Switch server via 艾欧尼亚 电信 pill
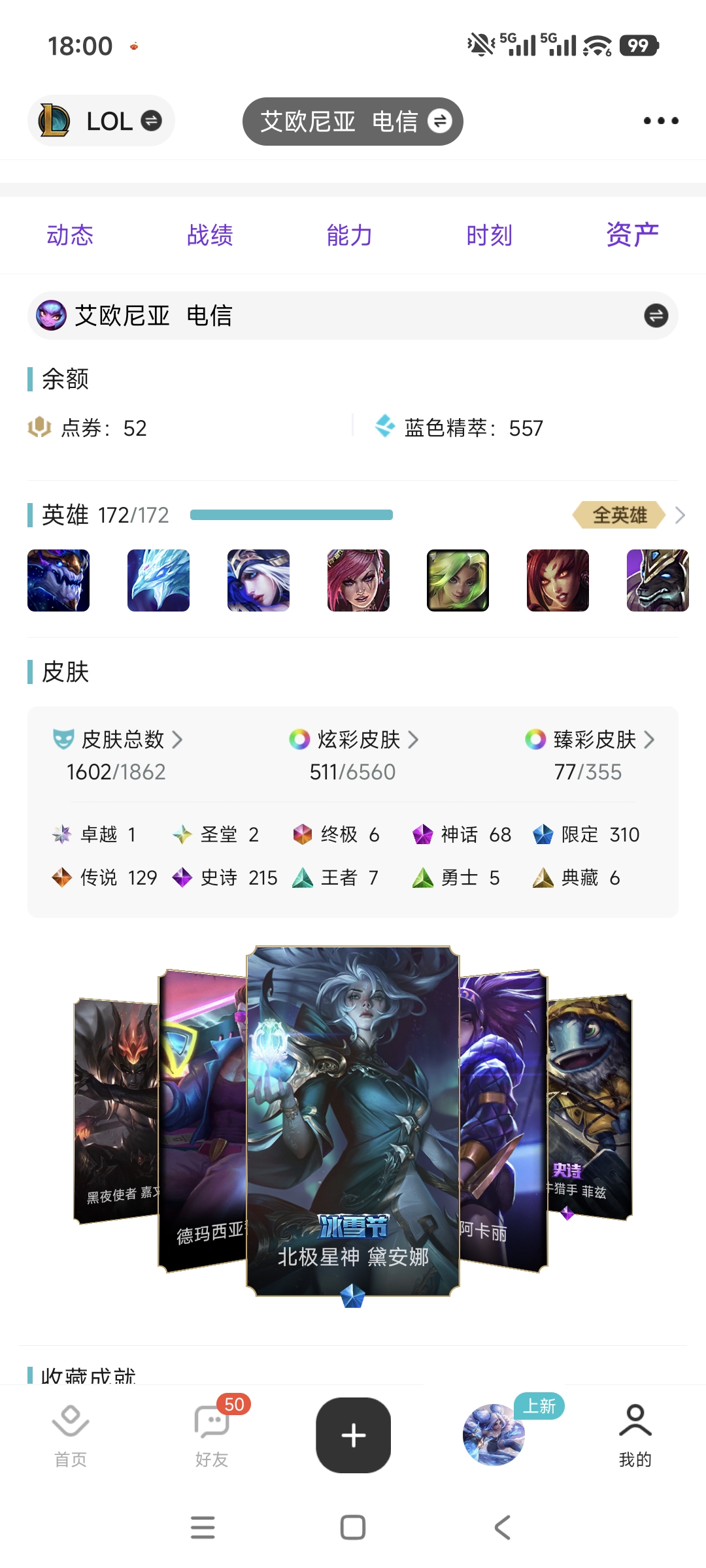The width and height of the screenshot is (706, 1568). pos(352,122)
